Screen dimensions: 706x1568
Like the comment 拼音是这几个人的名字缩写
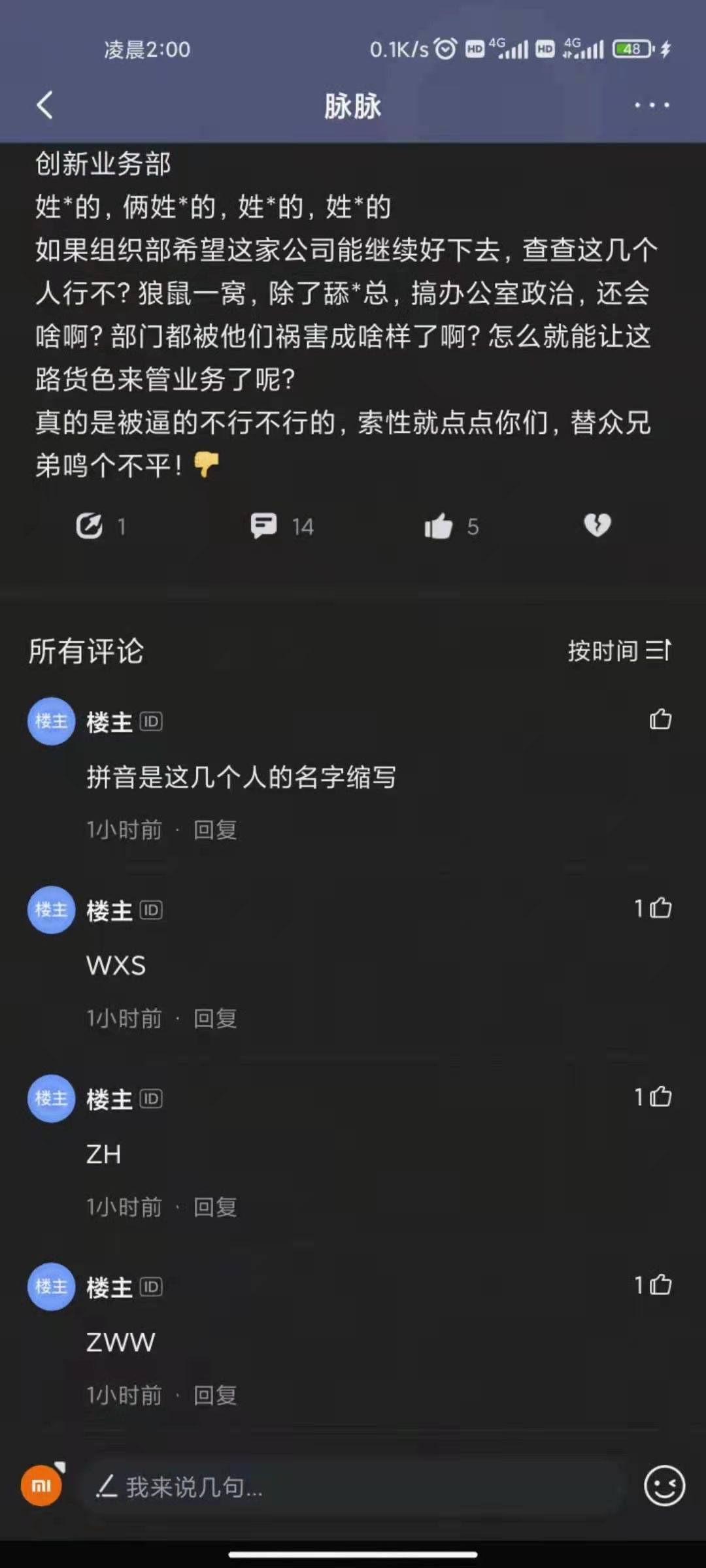(660, 719)
